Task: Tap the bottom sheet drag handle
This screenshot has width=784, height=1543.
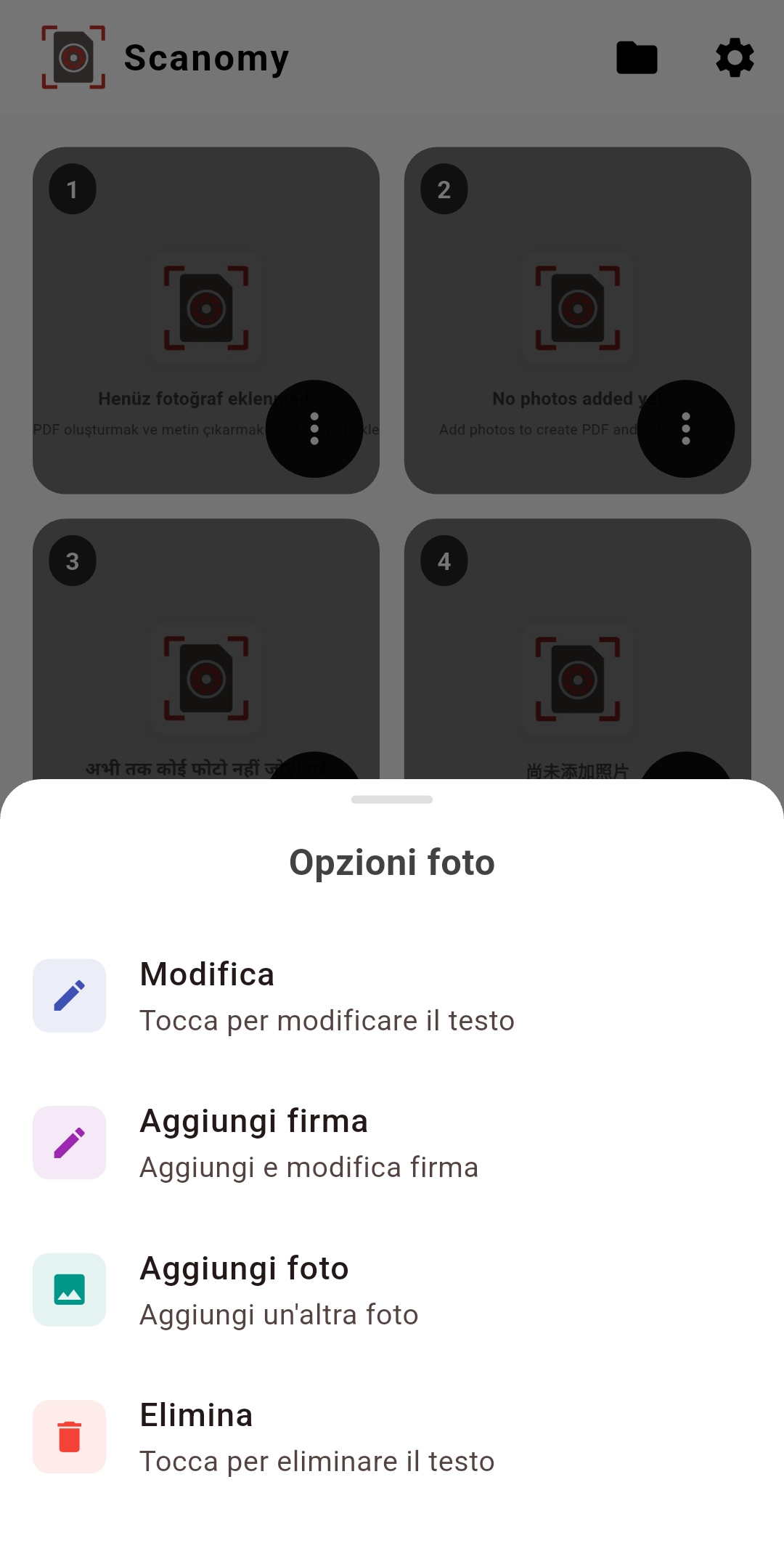Action: click(392, 799)
